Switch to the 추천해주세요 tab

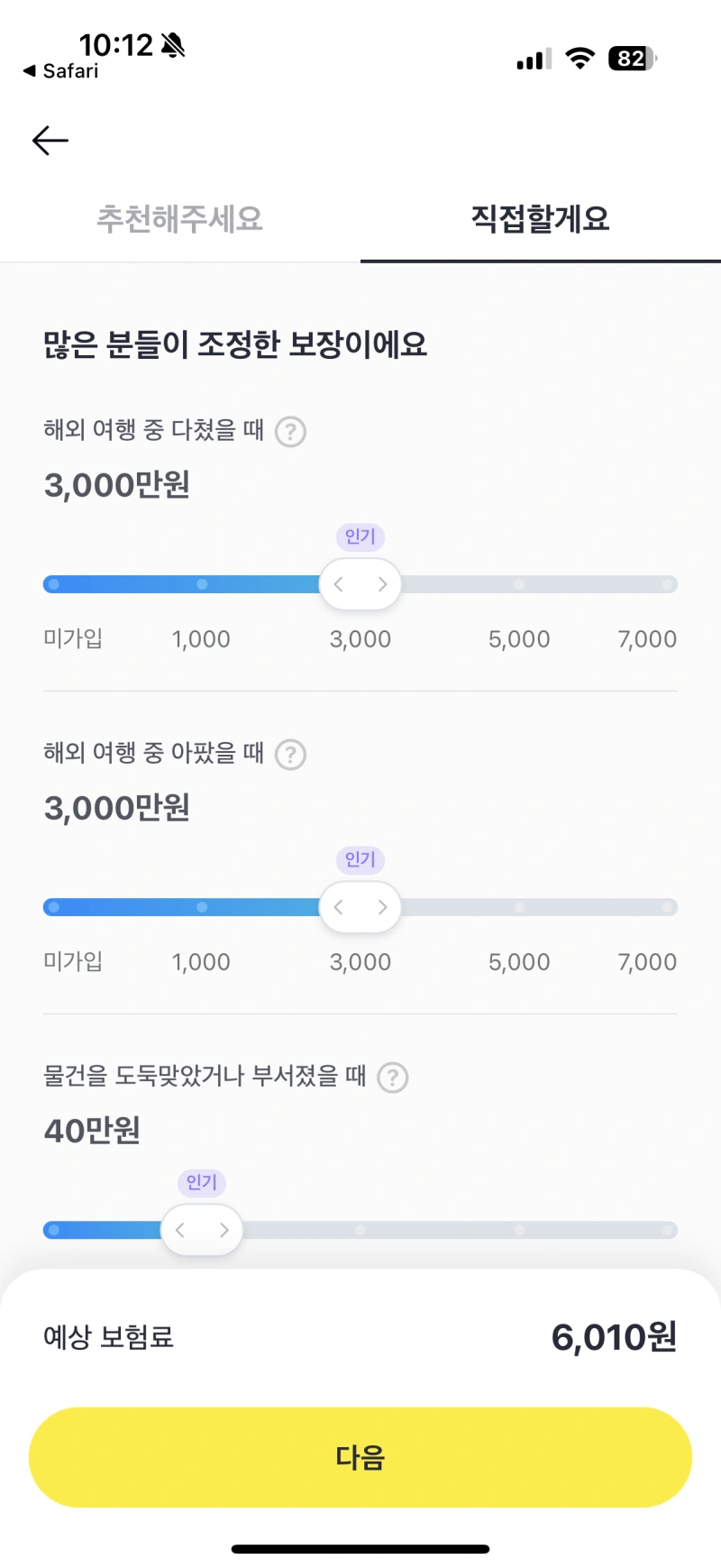179,219
